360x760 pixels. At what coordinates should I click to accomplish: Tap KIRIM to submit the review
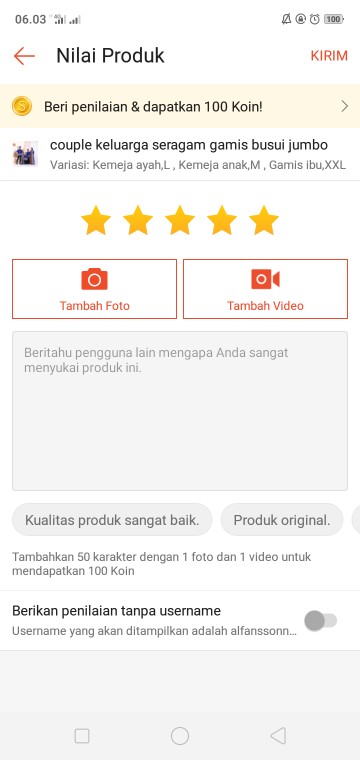(329, 56)
